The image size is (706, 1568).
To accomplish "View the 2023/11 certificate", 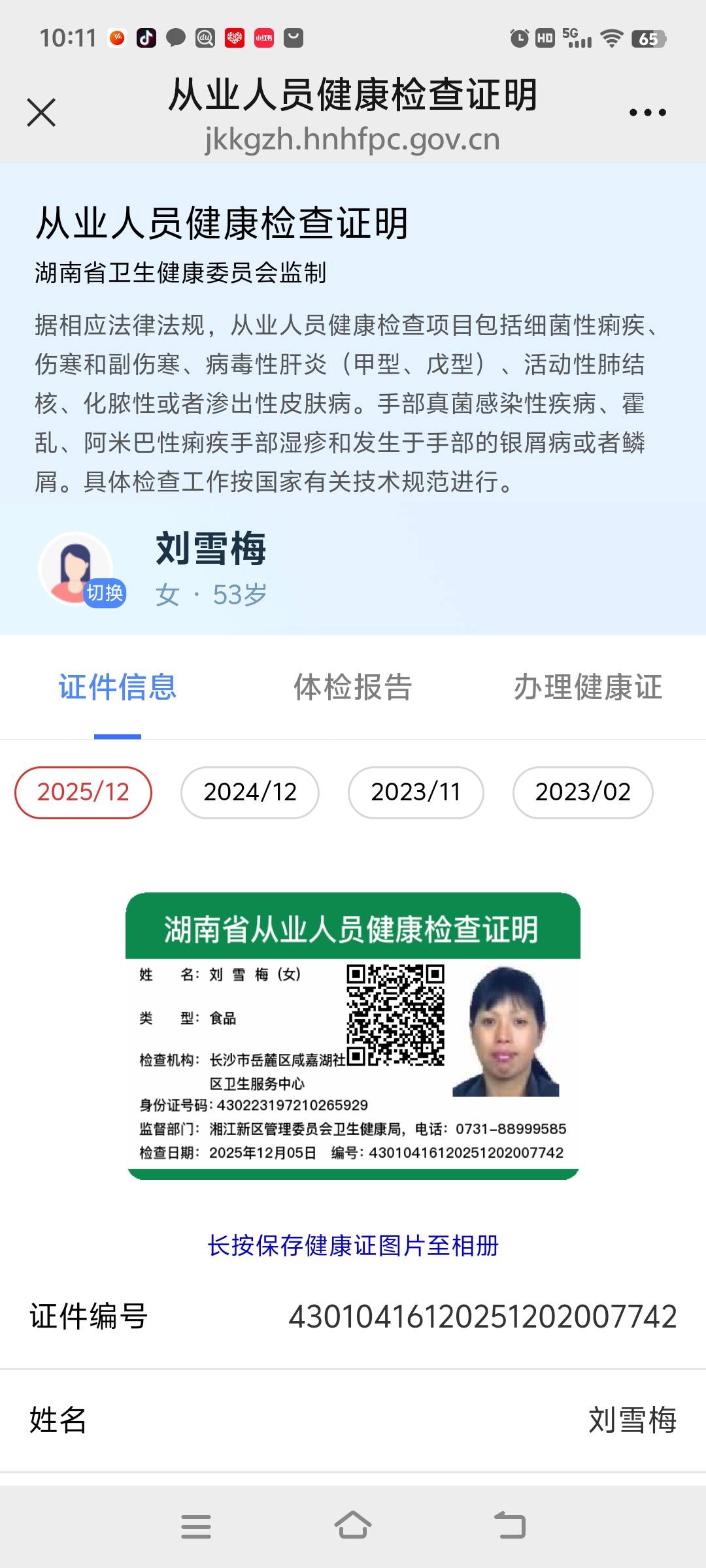I will [x=416, y=792].
